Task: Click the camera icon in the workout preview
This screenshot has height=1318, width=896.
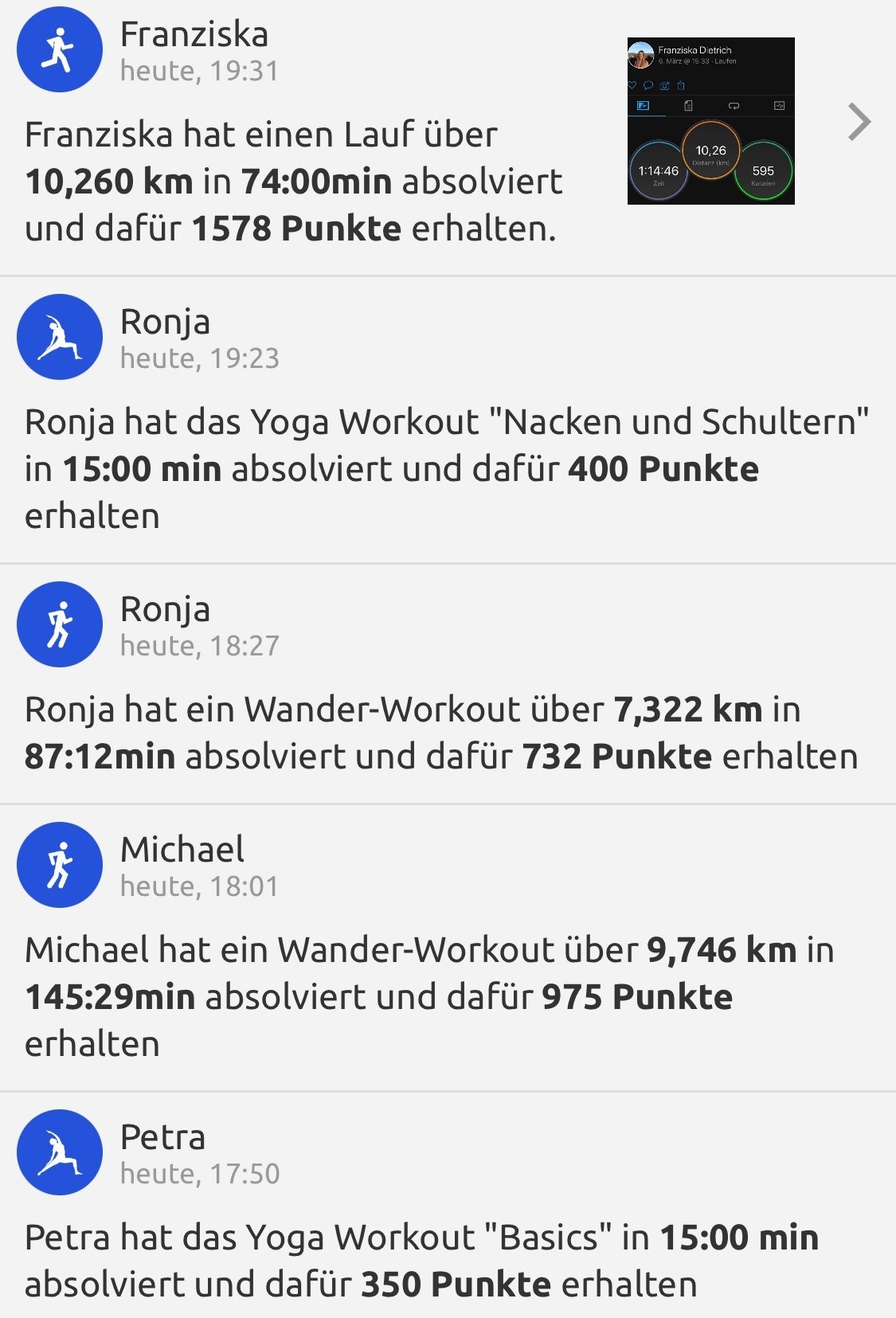Action: [665, 86]
